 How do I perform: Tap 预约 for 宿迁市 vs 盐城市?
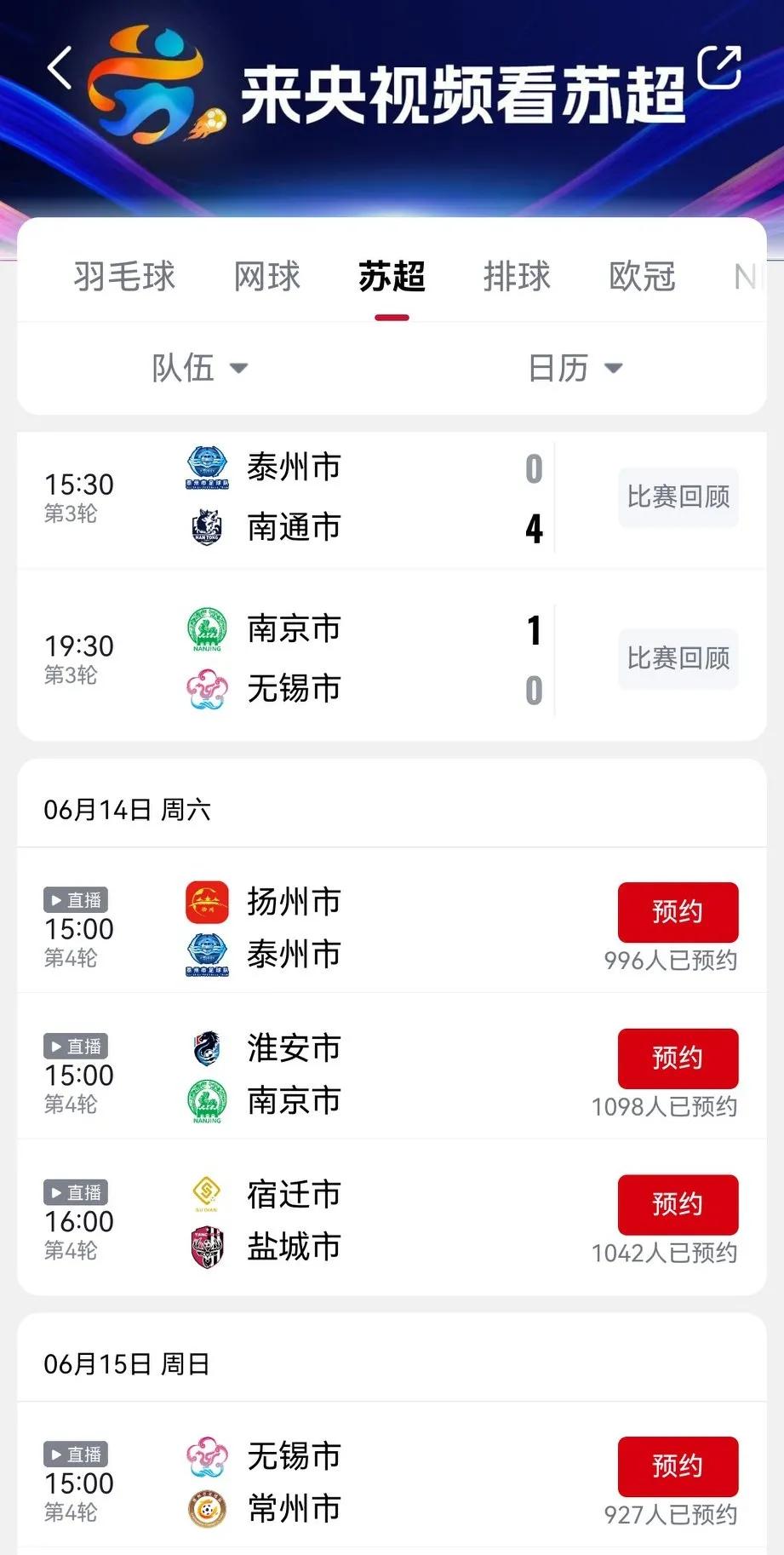678,1205
